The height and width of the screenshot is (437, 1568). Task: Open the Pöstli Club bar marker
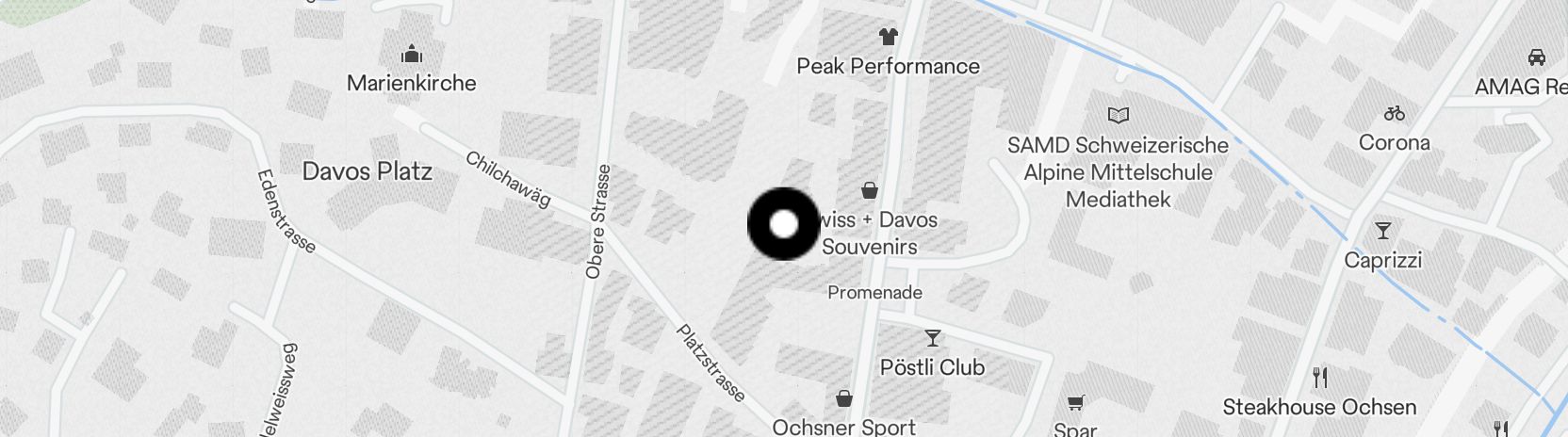pyautogui.click(x=932, y=337)
